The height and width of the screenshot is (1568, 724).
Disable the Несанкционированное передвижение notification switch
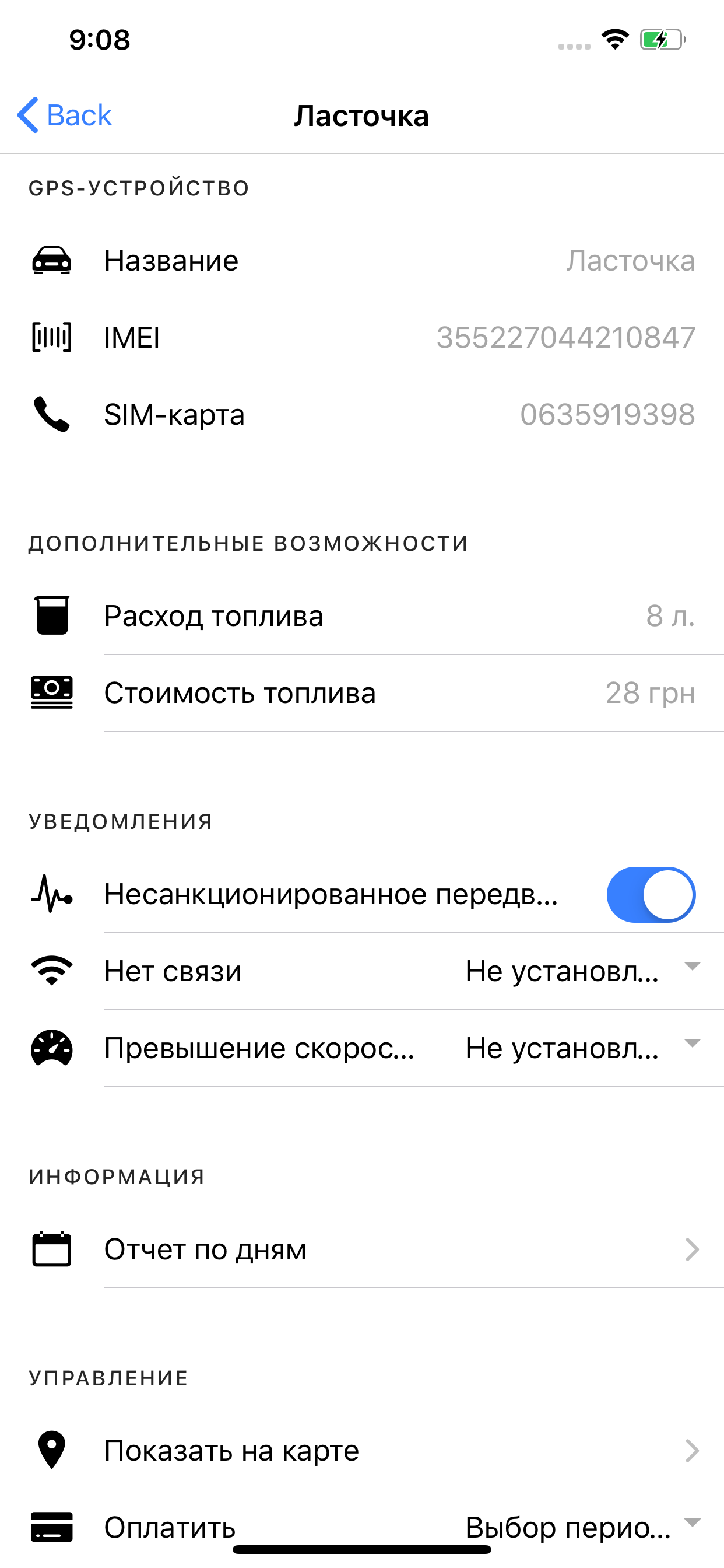651,895
